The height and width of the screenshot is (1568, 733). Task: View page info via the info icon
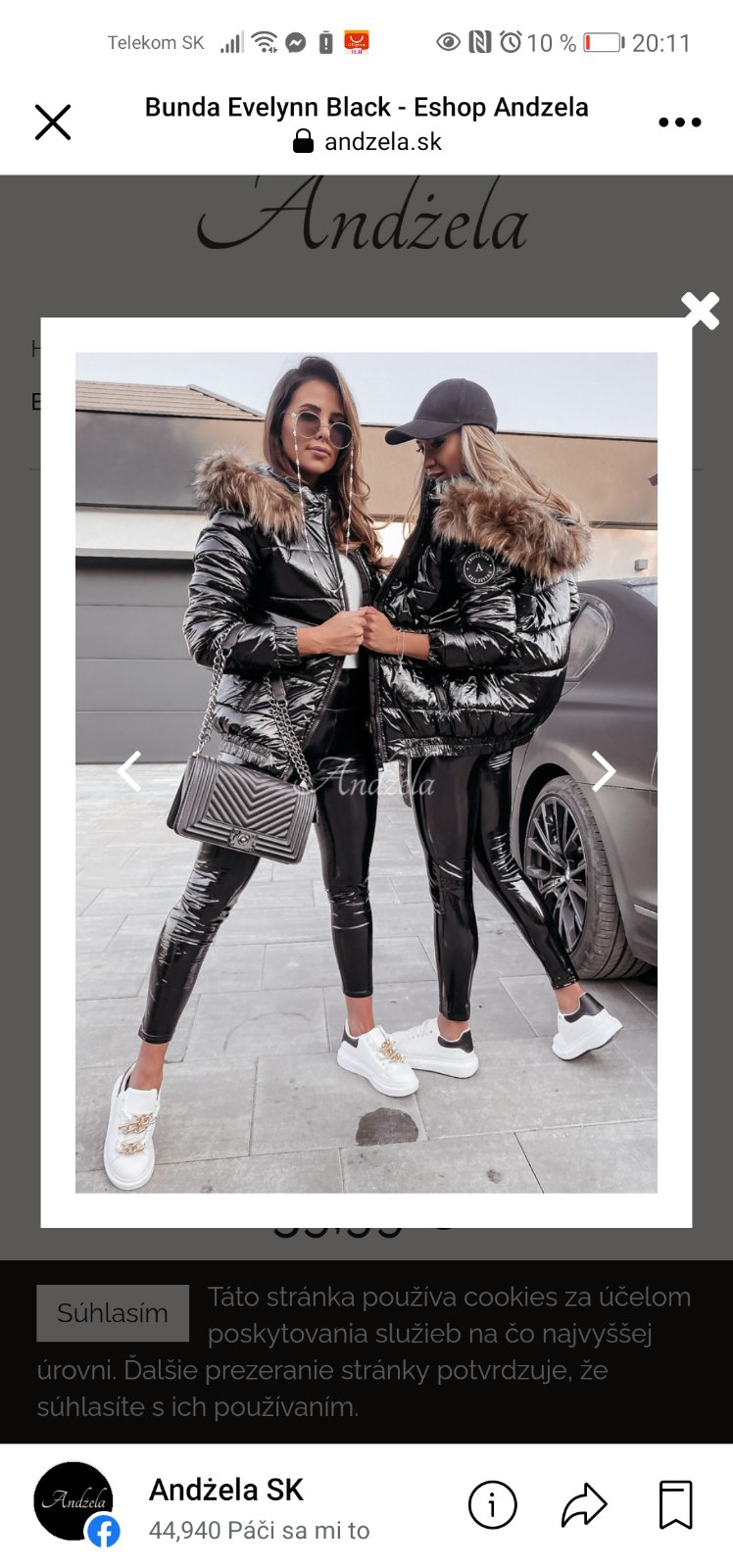click(492, 1504)
